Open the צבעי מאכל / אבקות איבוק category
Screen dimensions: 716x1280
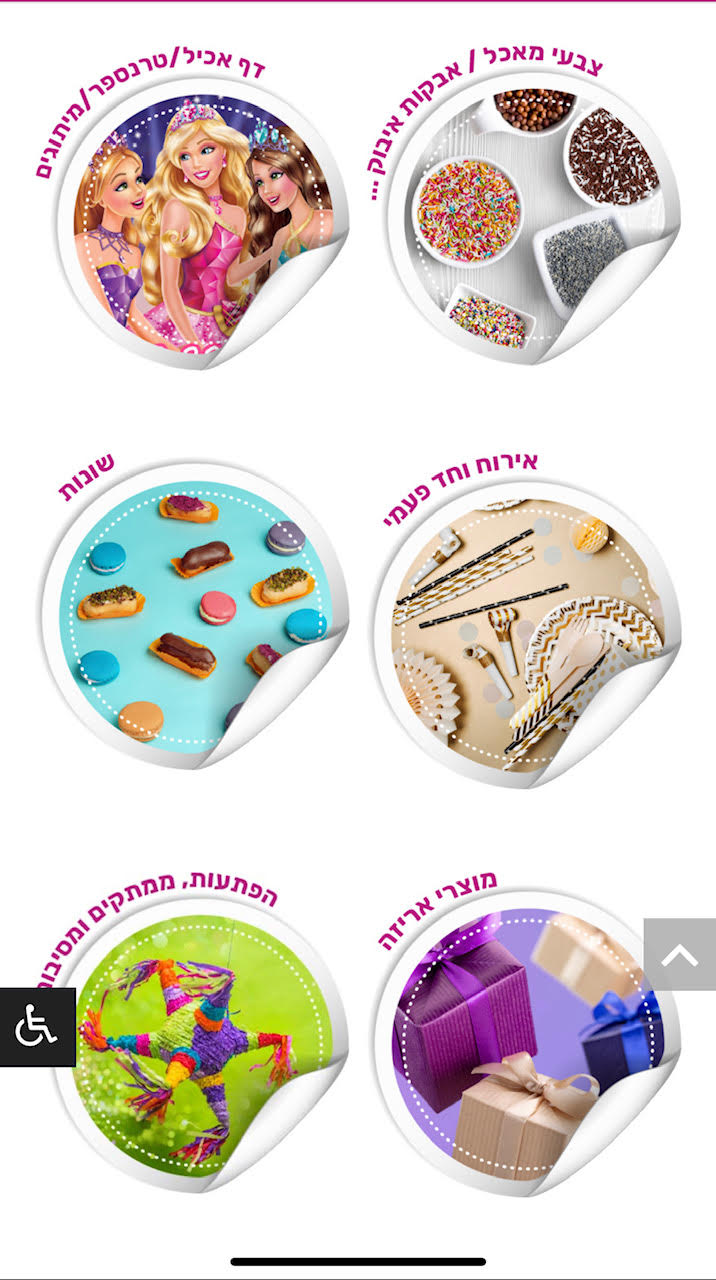click(x=532, y=215)
